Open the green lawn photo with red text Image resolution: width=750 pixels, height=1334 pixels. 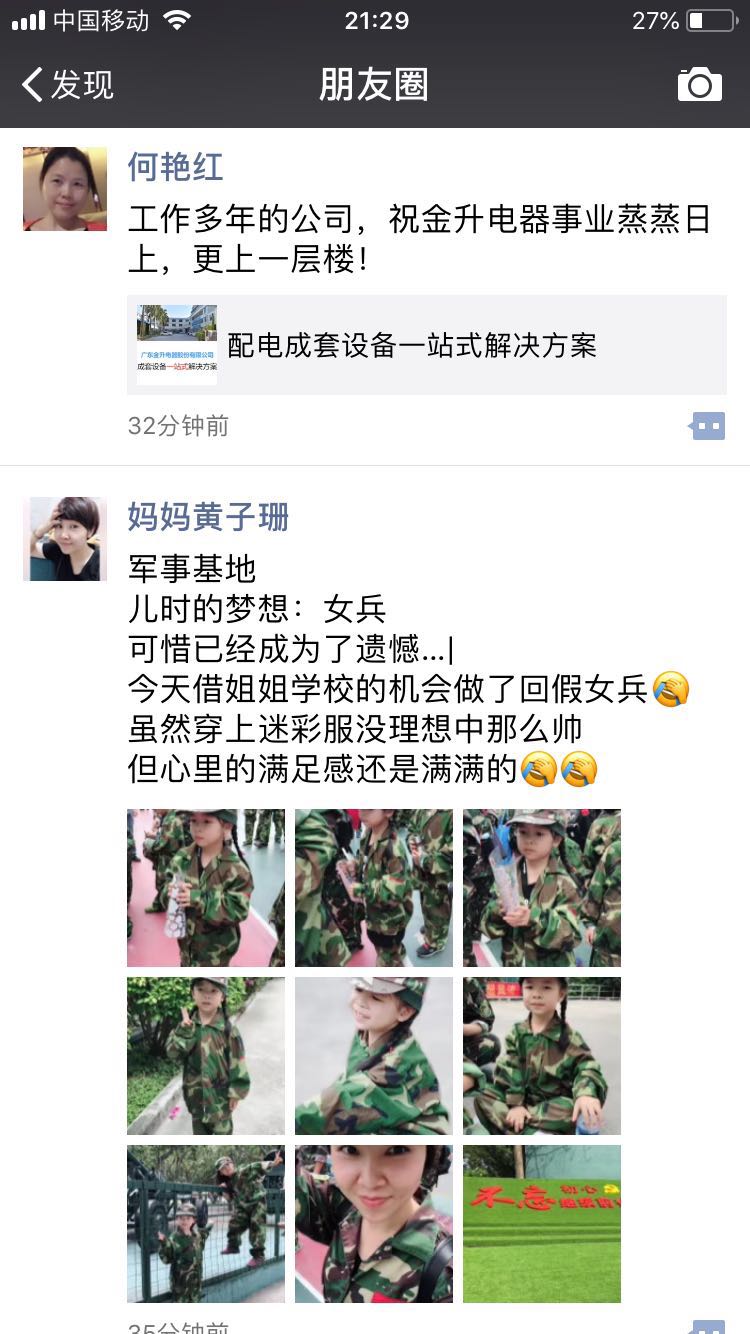pos(542,1224)
